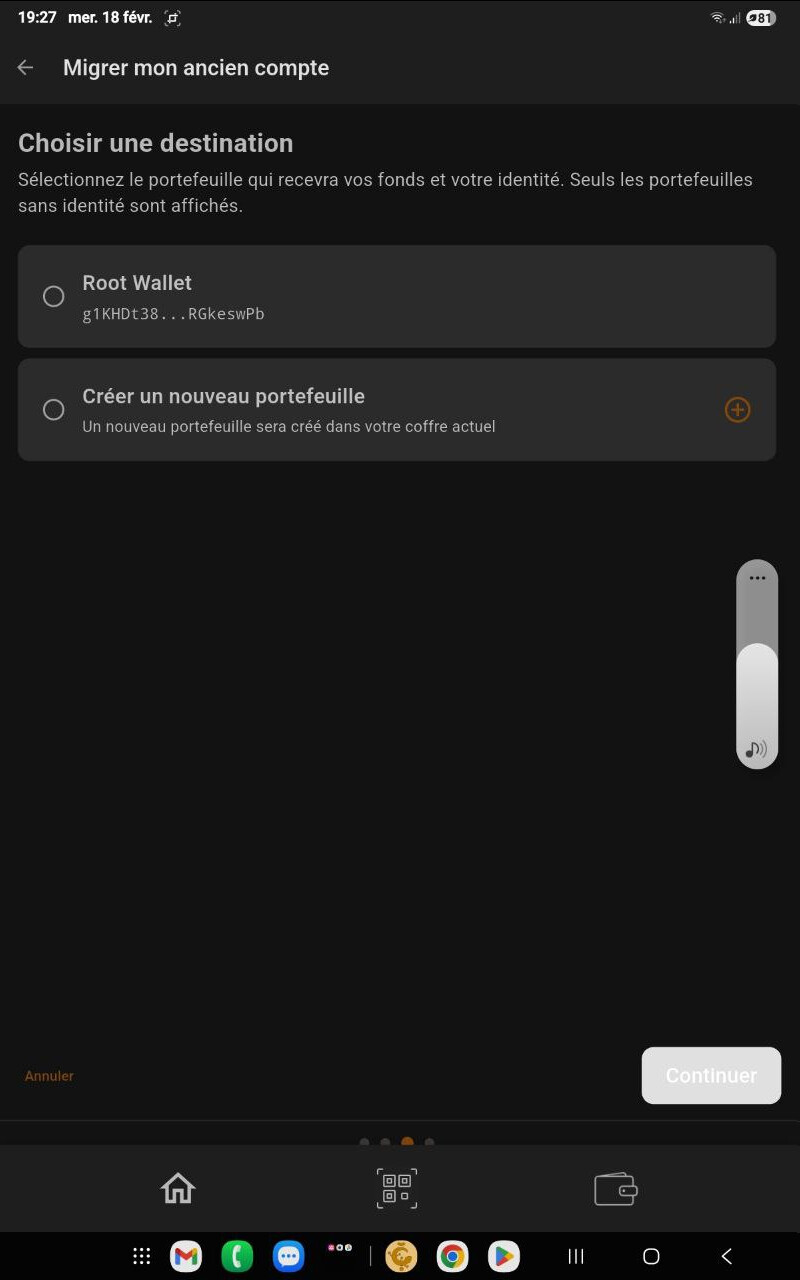Tap the Continuer button
The width and height of the screenshot is (800, 1280).
point(711,1076)
